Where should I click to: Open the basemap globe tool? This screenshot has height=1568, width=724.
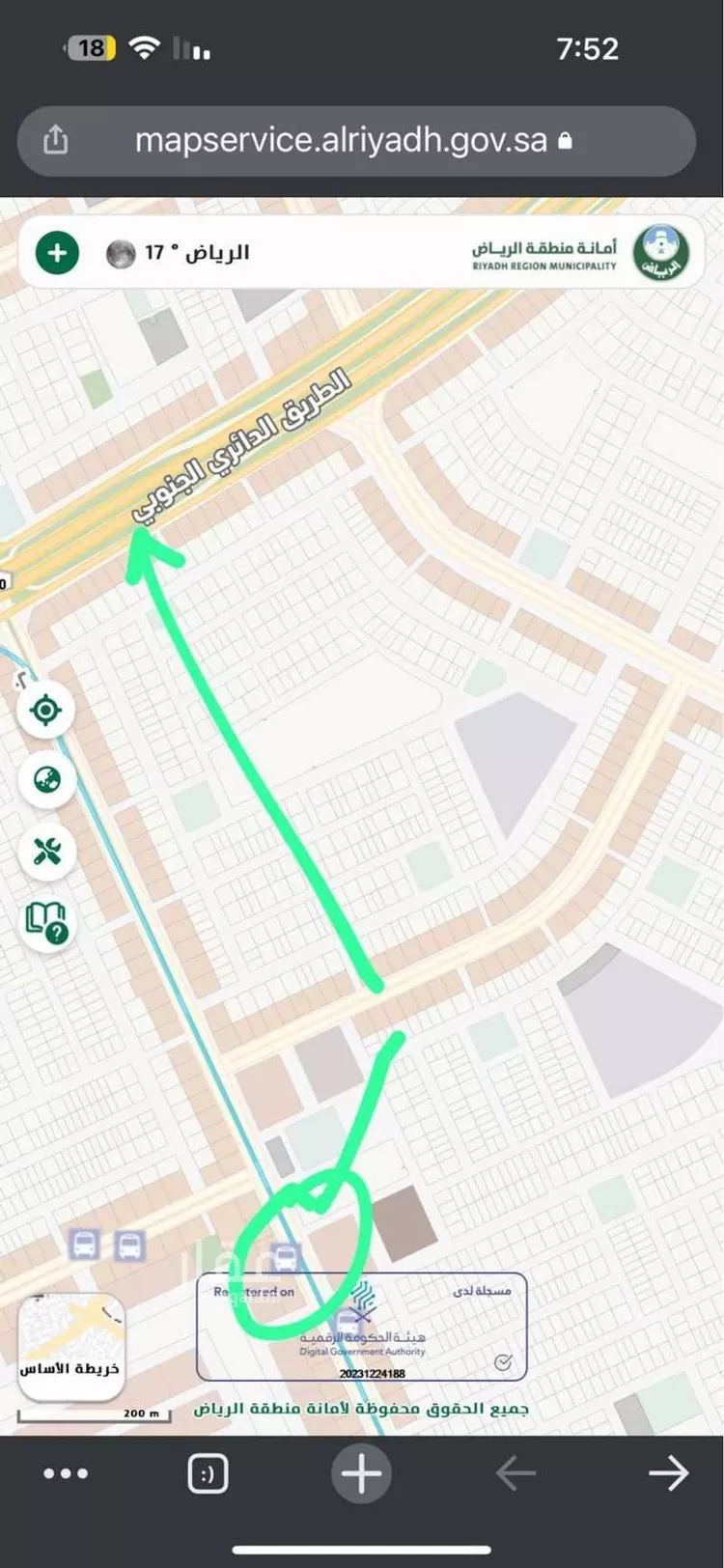coord(46,781)
